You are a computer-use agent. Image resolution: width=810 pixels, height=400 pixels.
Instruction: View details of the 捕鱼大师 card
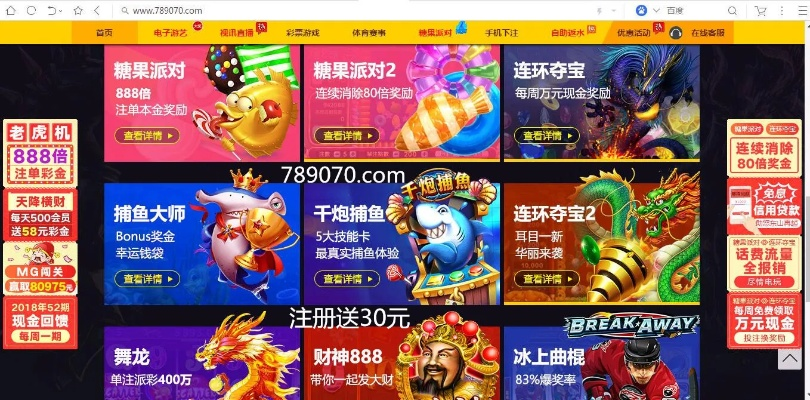pyautogui.click(x=149, y=279)
